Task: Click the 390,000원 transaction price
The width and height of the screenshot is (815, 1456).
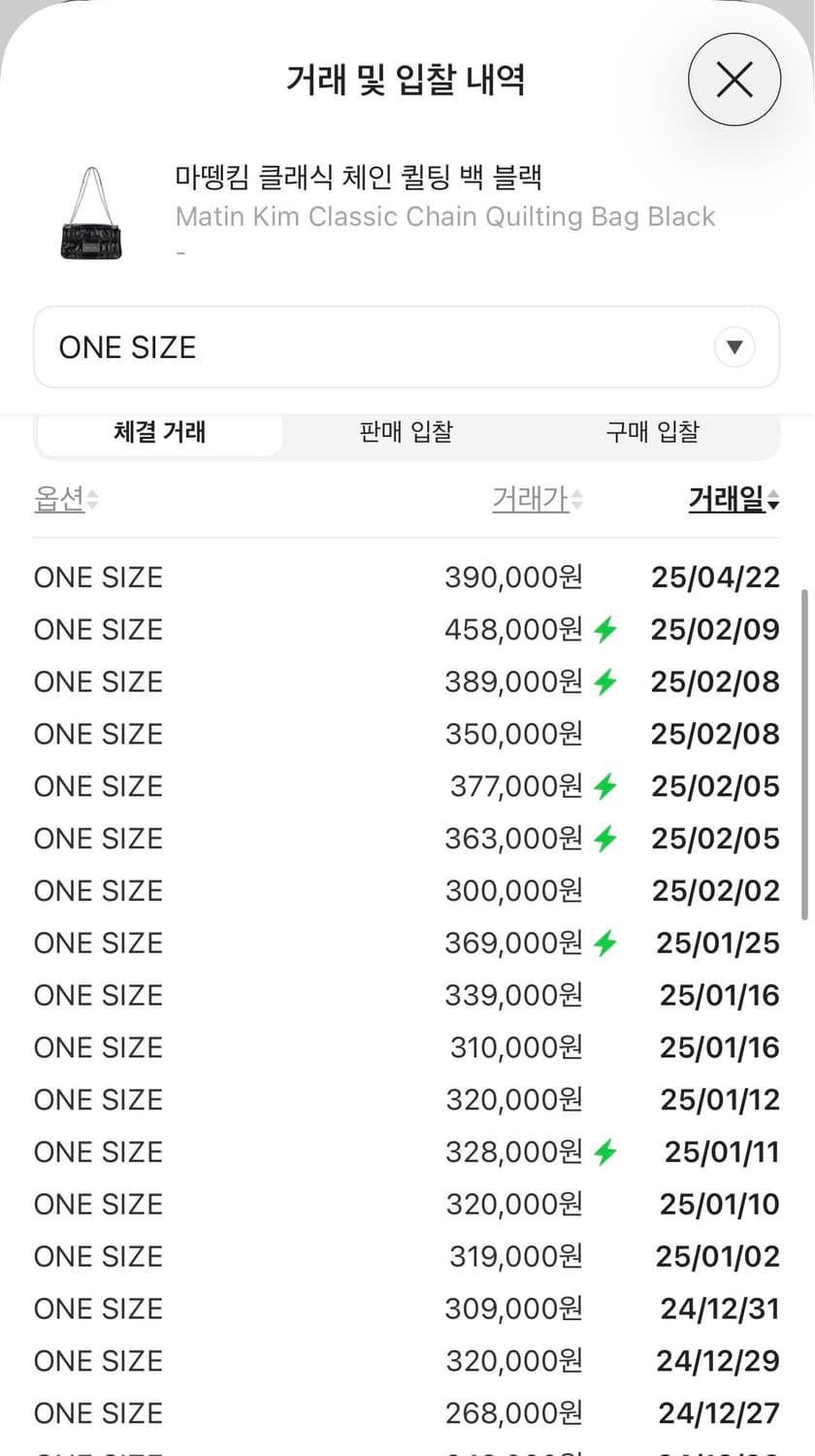Action: click(x=512, y=577)
